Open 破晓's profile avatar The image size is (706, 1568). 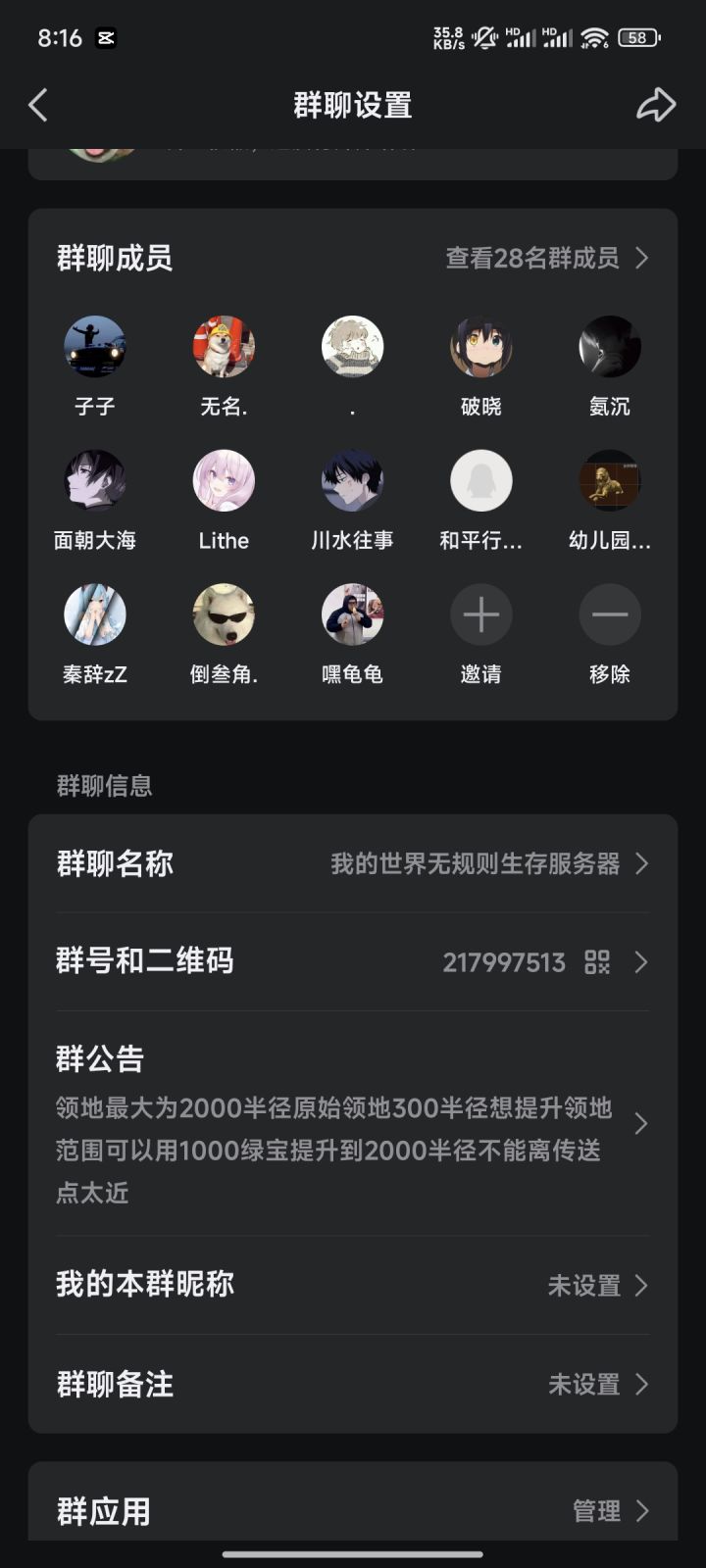(x=481, y=346)
